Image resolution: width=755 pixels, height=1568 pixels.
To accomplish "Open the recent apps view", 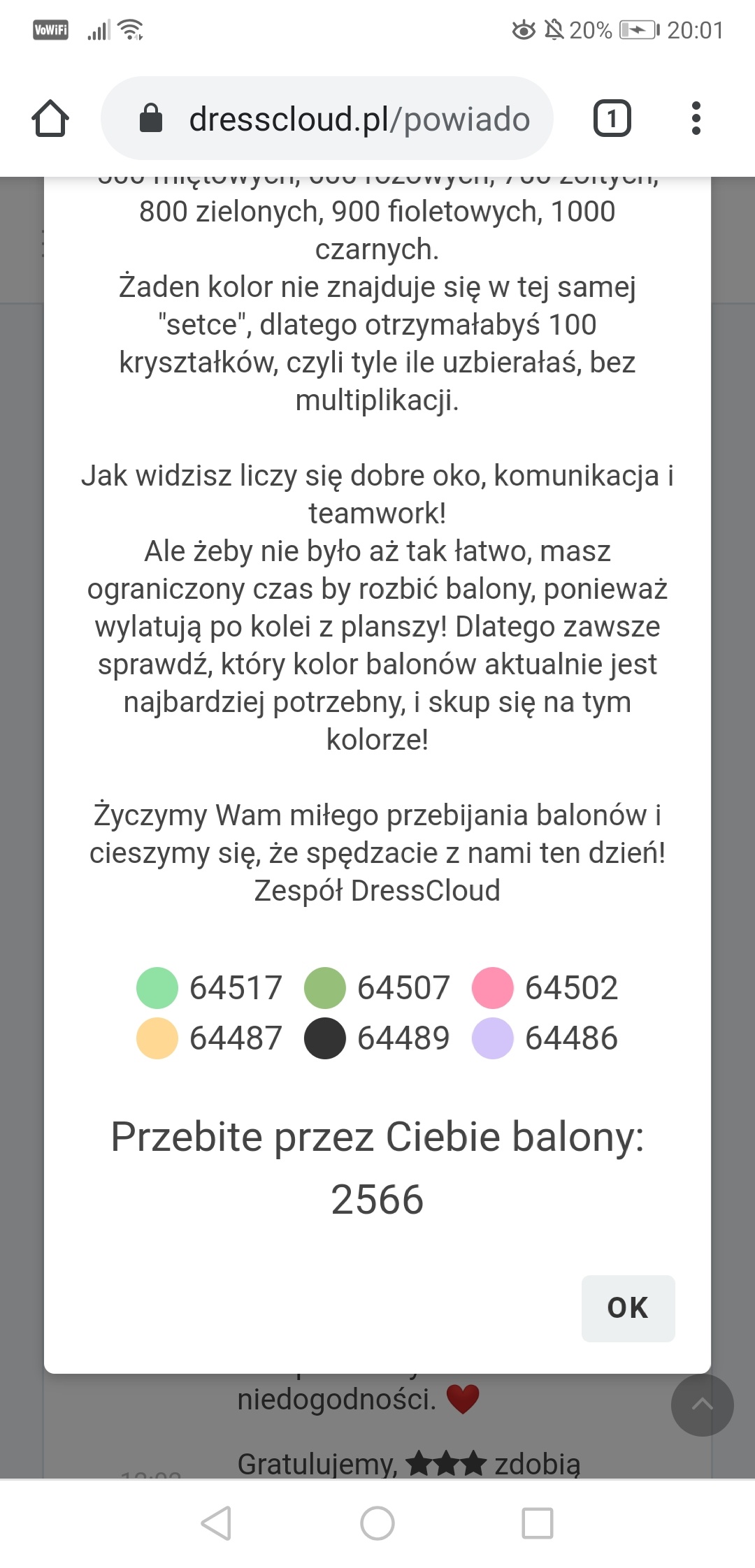I will tap(537, 1523).
